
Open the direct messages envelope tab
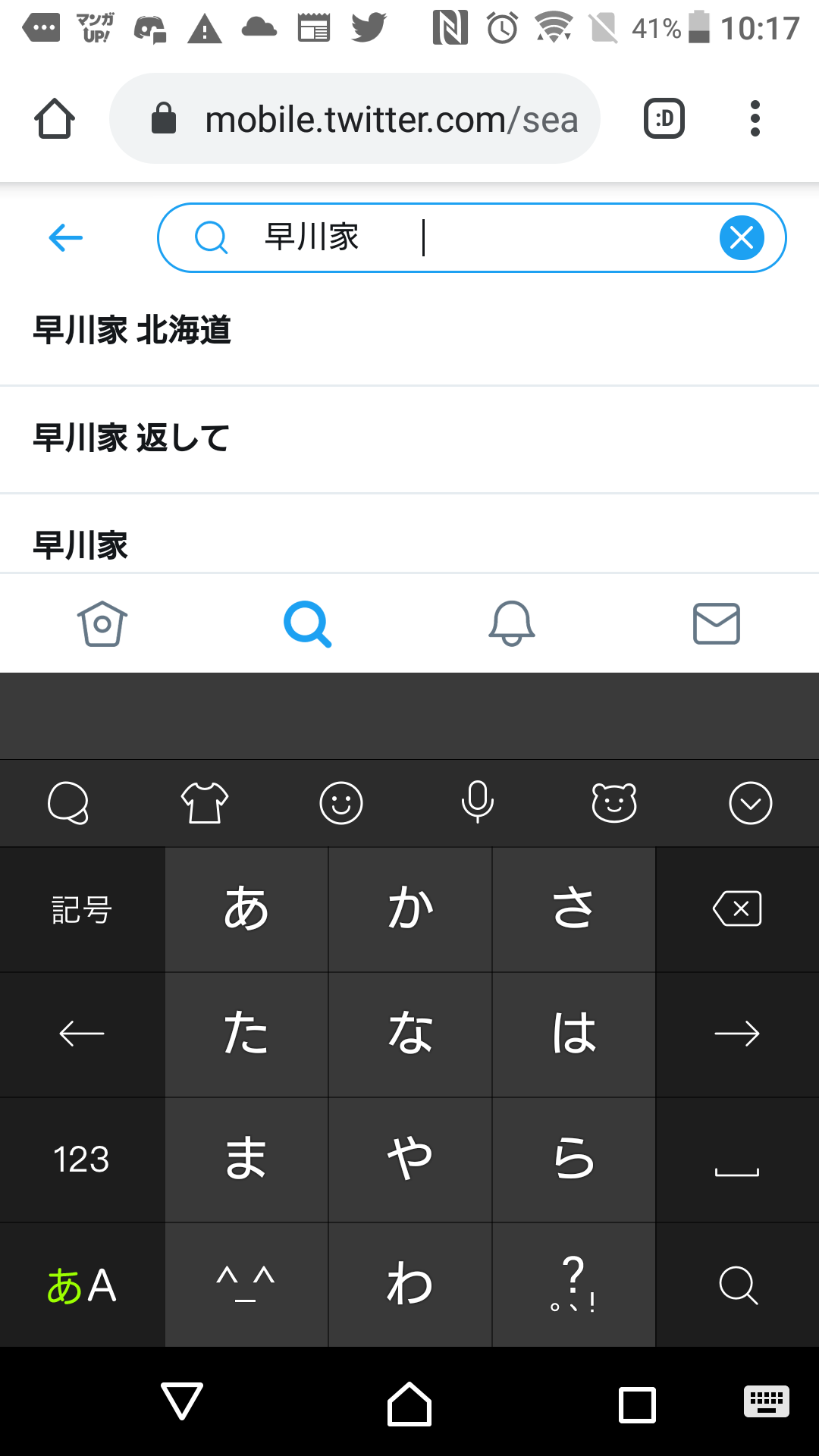tap(717, 623)
